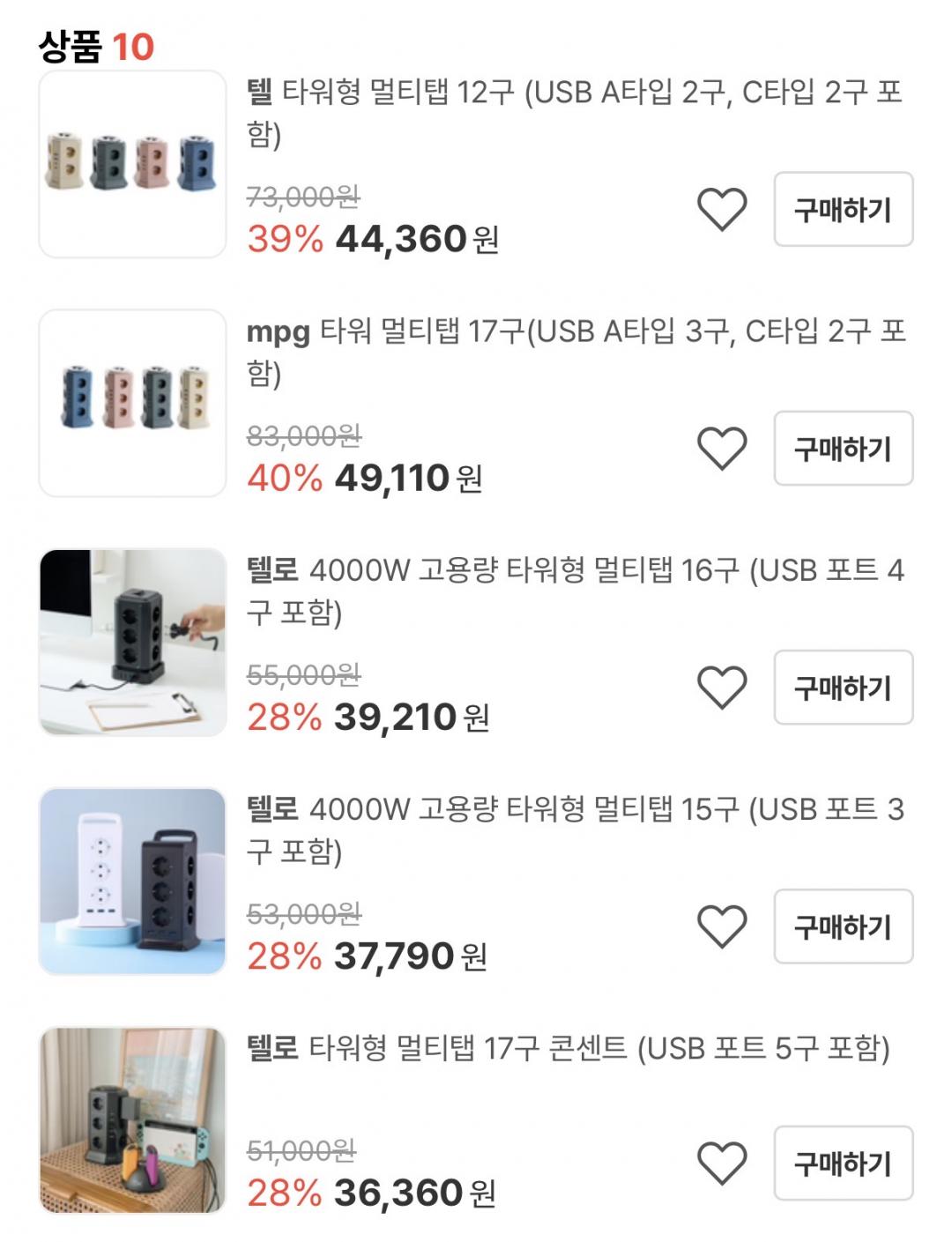Buy the mpg 타워 멀티탭 17구
Viewport: 952px width, 1242px height.
pos(843,449)
